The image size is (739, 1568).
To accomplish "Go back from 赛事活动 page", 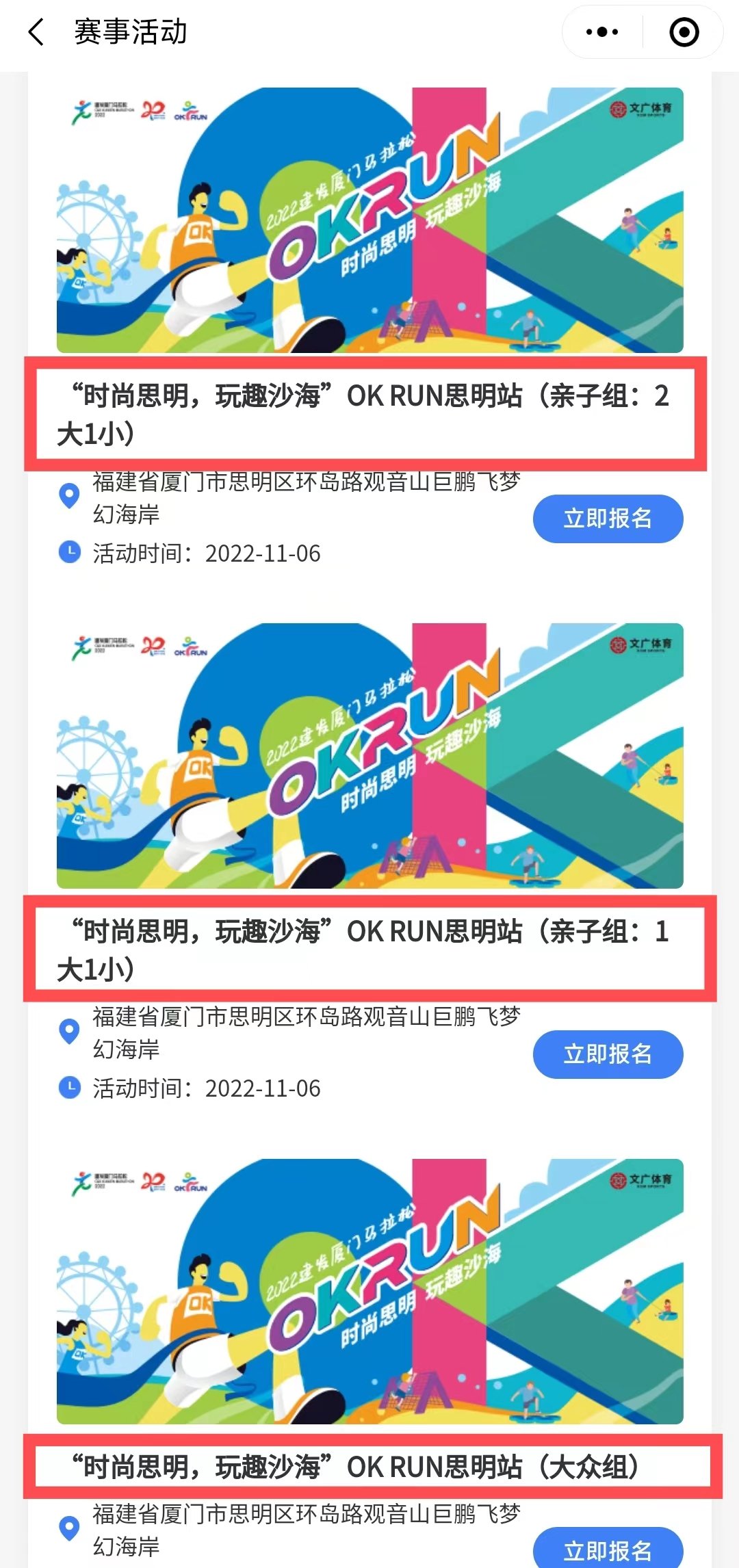I will 36,32.
